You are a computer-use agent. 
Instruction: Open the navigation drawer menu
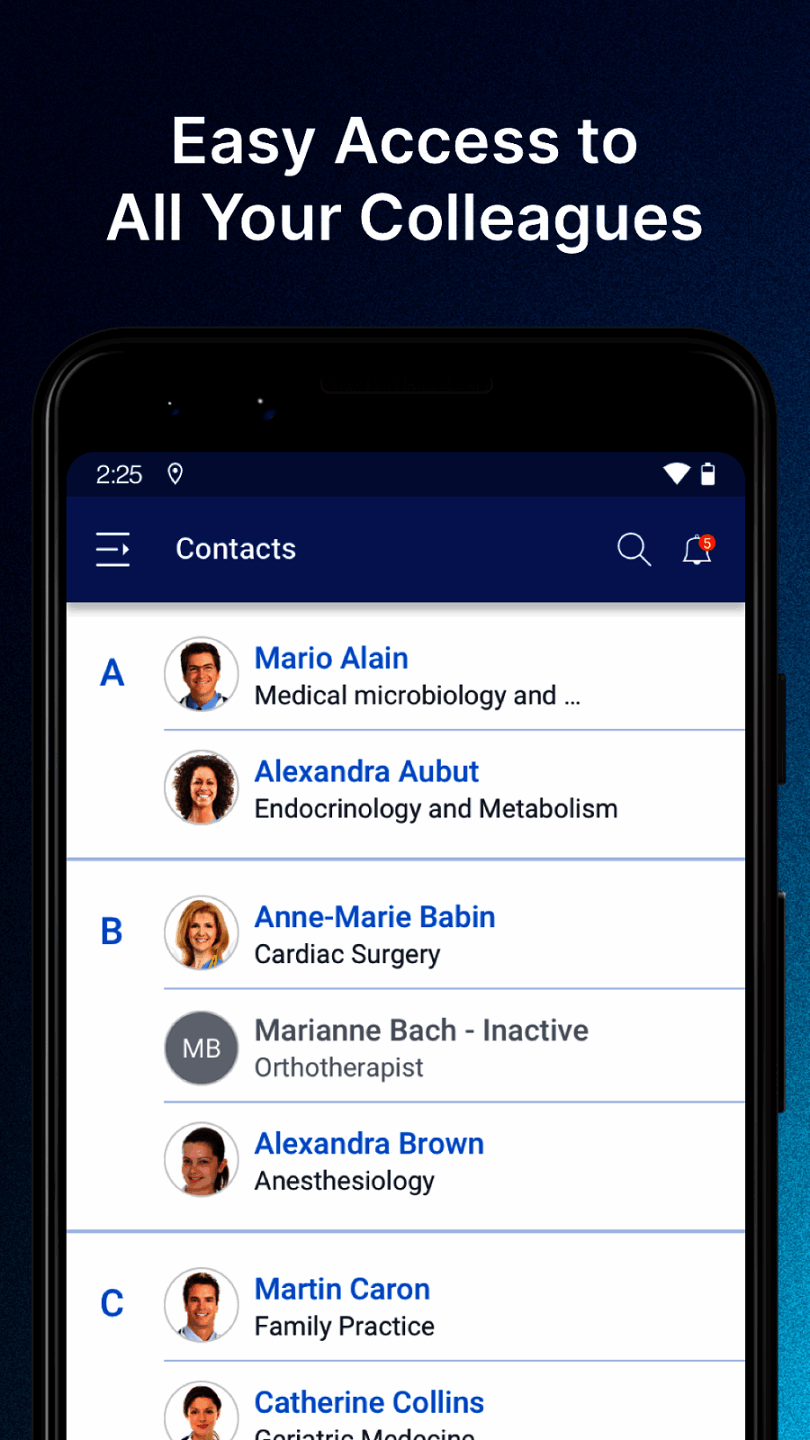pos(112,549)
